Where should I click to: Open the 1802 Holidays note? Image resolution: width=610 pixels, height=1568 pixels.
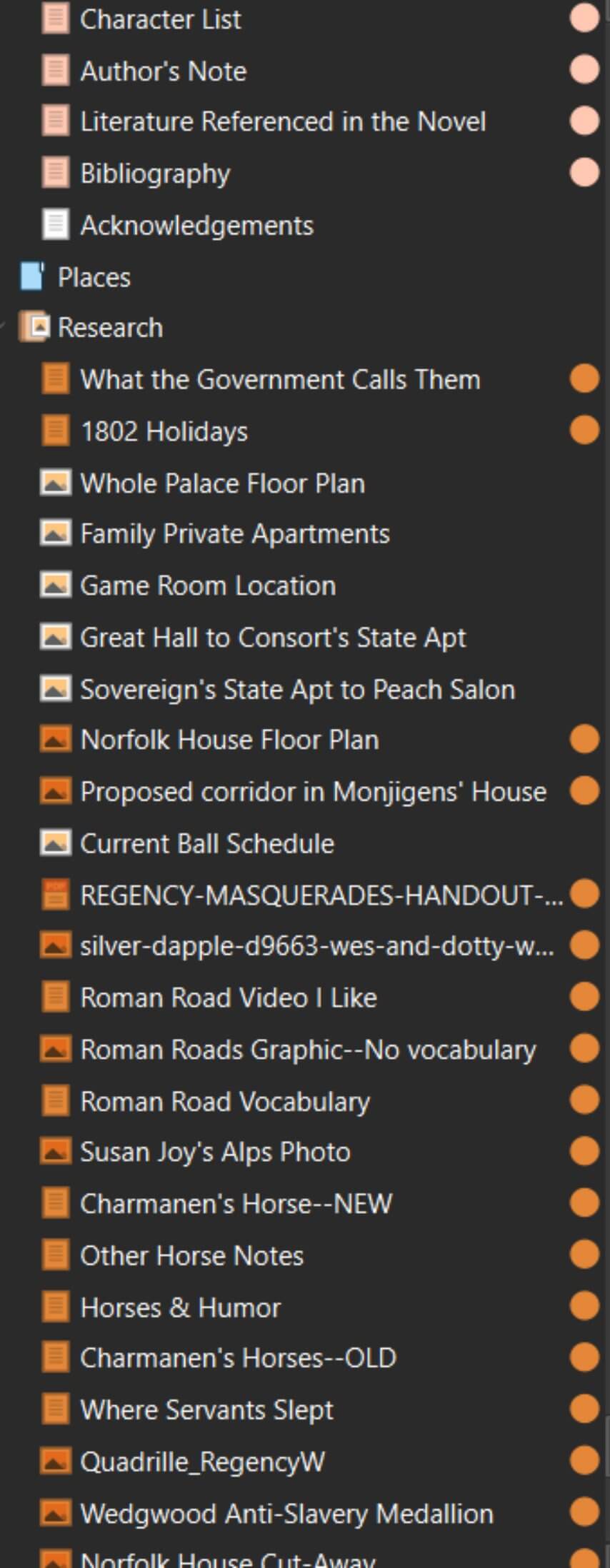(x=164, y=431)
